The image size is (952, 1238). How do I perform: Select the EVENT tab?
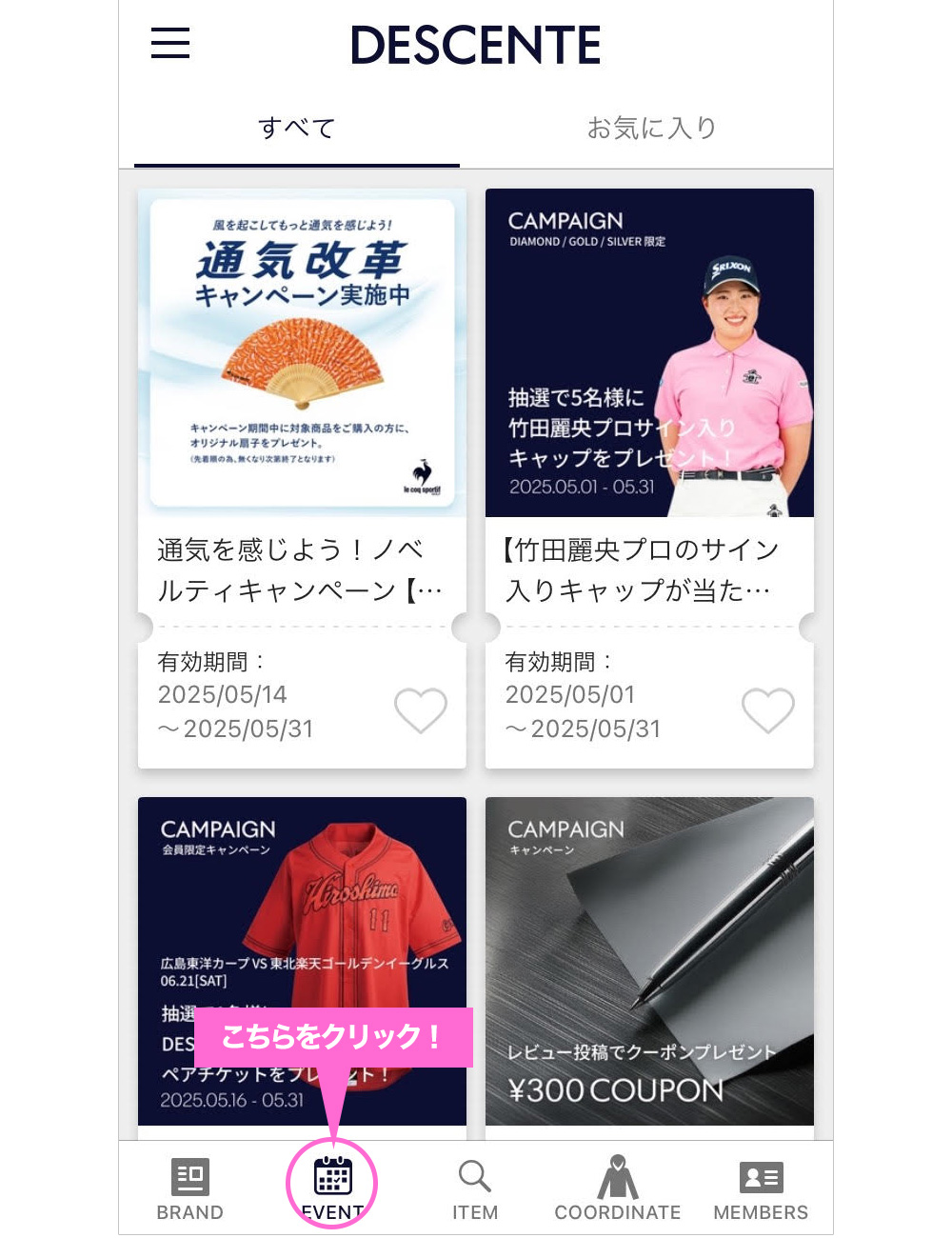[332, 1187]
